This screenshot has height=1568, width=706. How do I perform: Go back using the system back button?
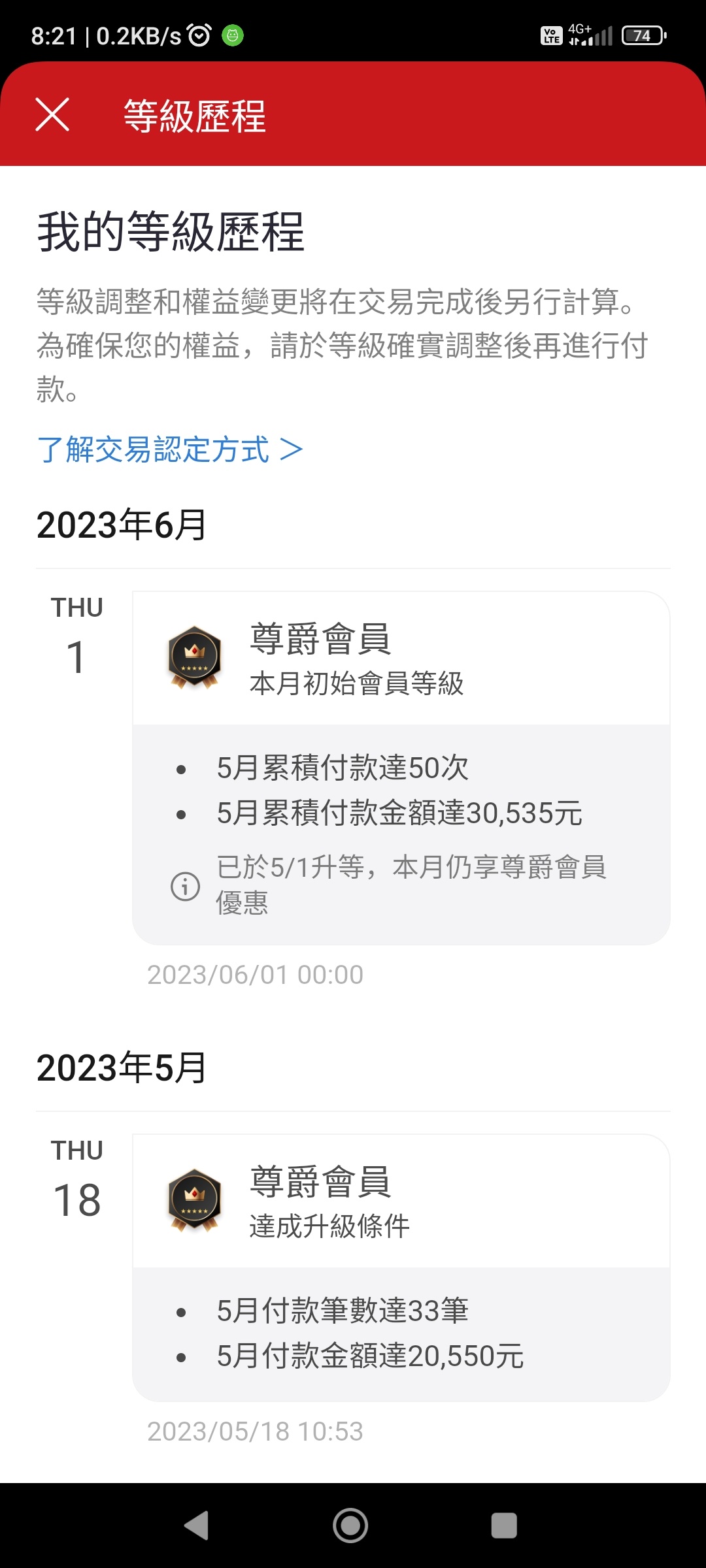tap(196, 1526)
